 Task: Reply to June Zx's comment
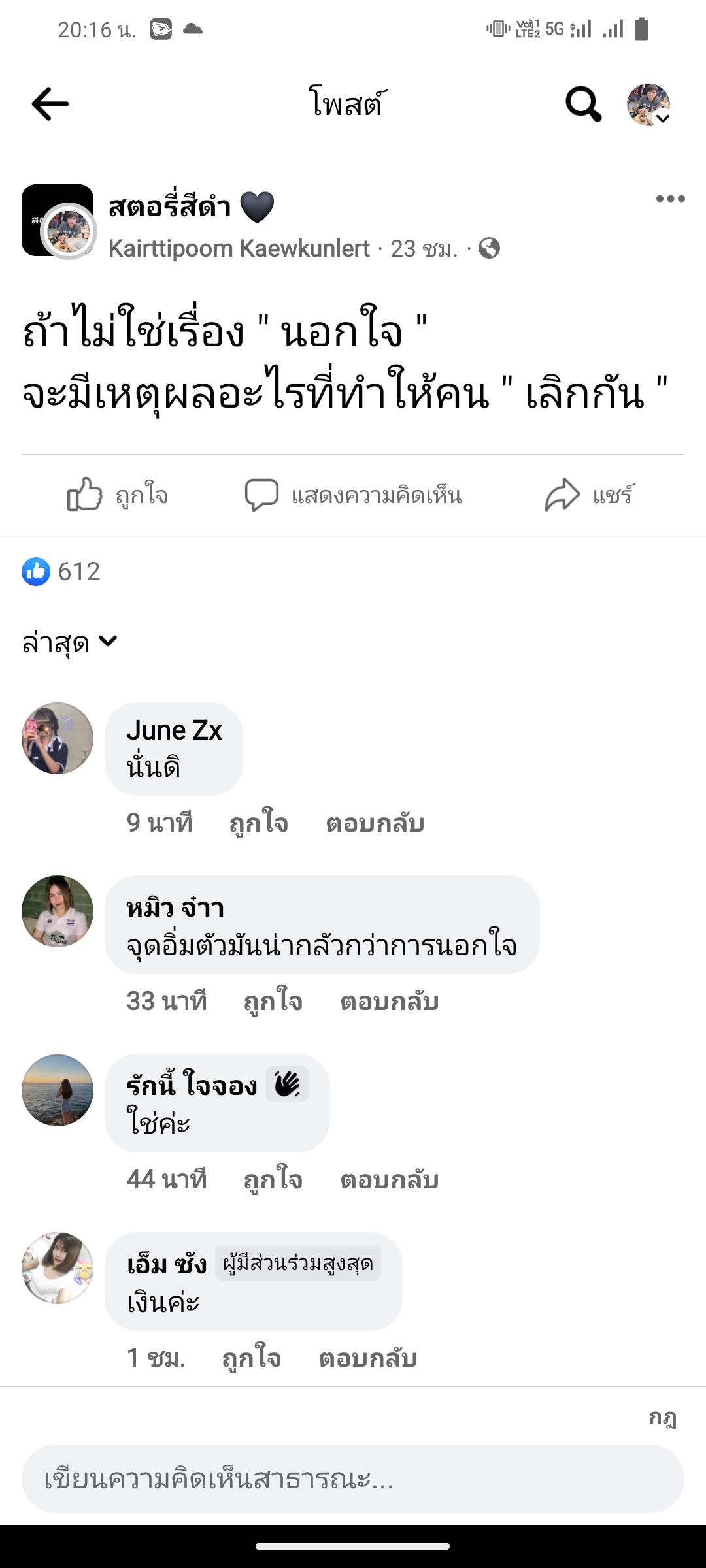coord(375,823)
